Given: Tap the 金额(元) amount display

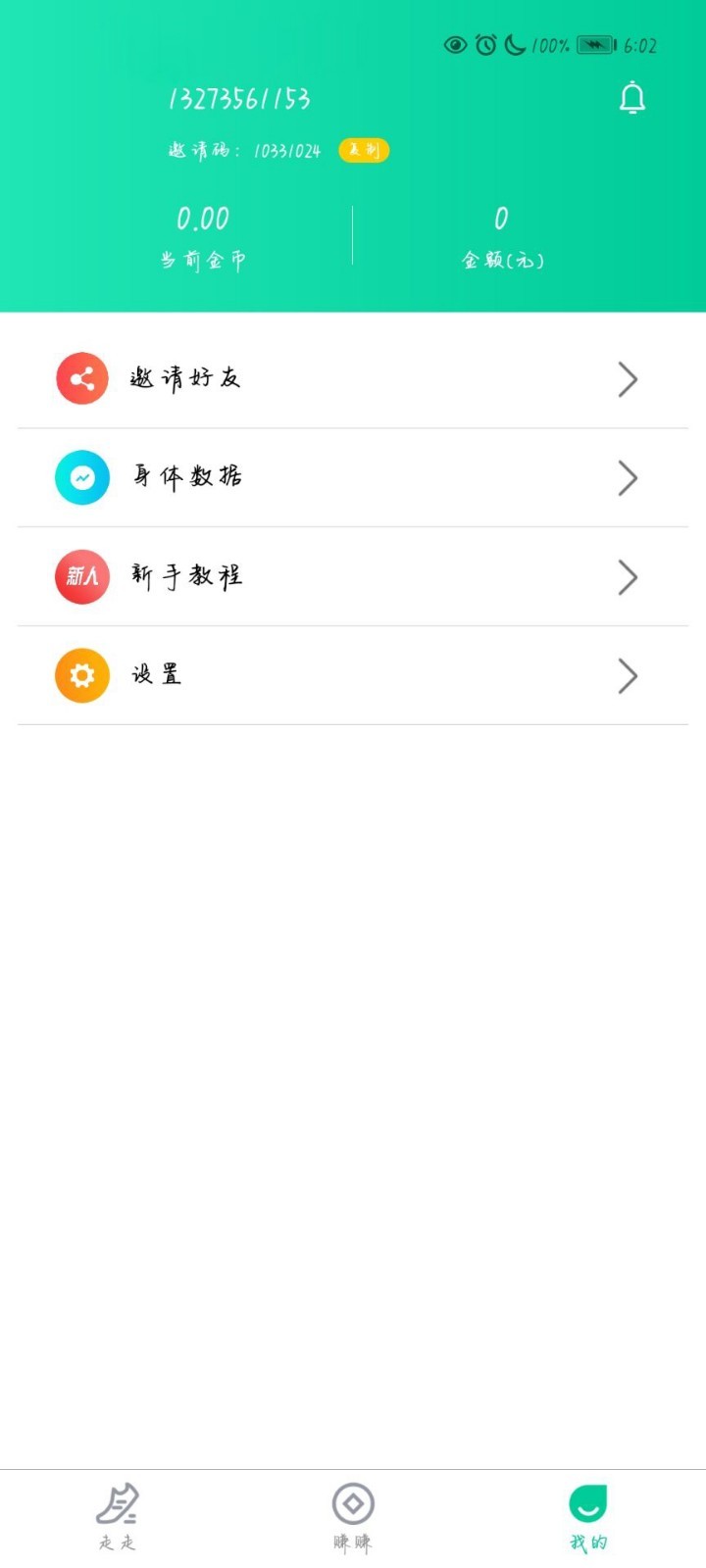Looking at the screenshot, I should [x=502, y=235].
